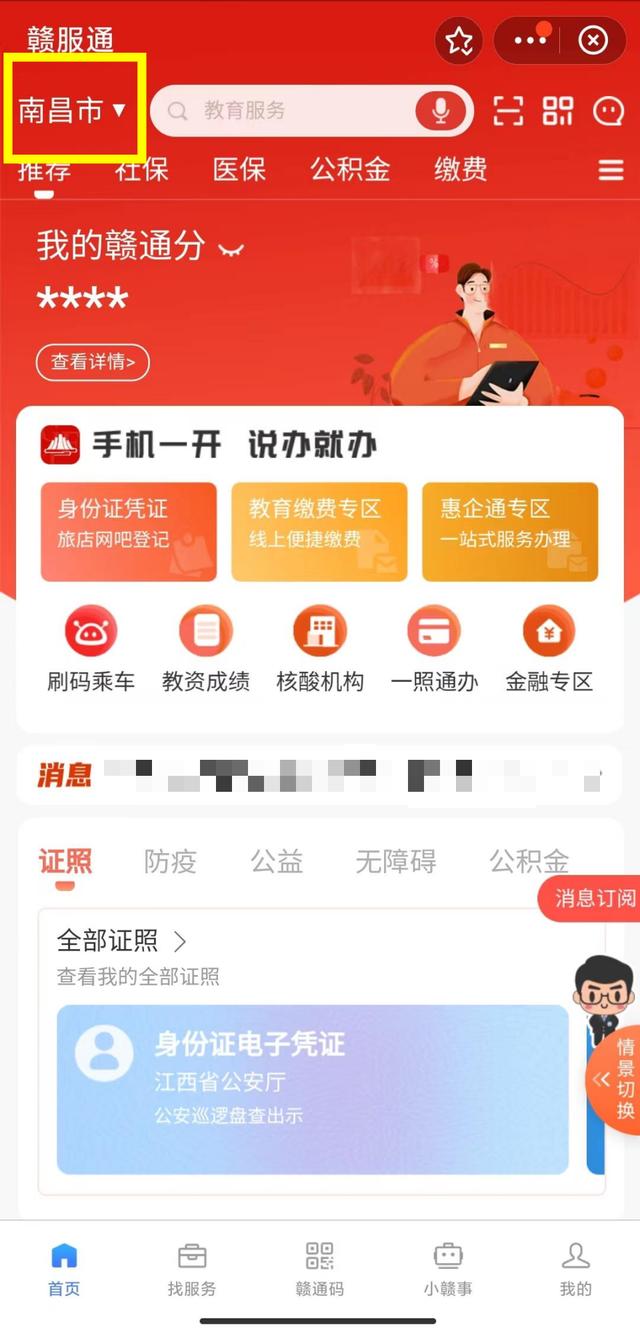This screenshot has height=1333, width=640.
Task: Open the 身份证凭证 card
Action: 128,531
